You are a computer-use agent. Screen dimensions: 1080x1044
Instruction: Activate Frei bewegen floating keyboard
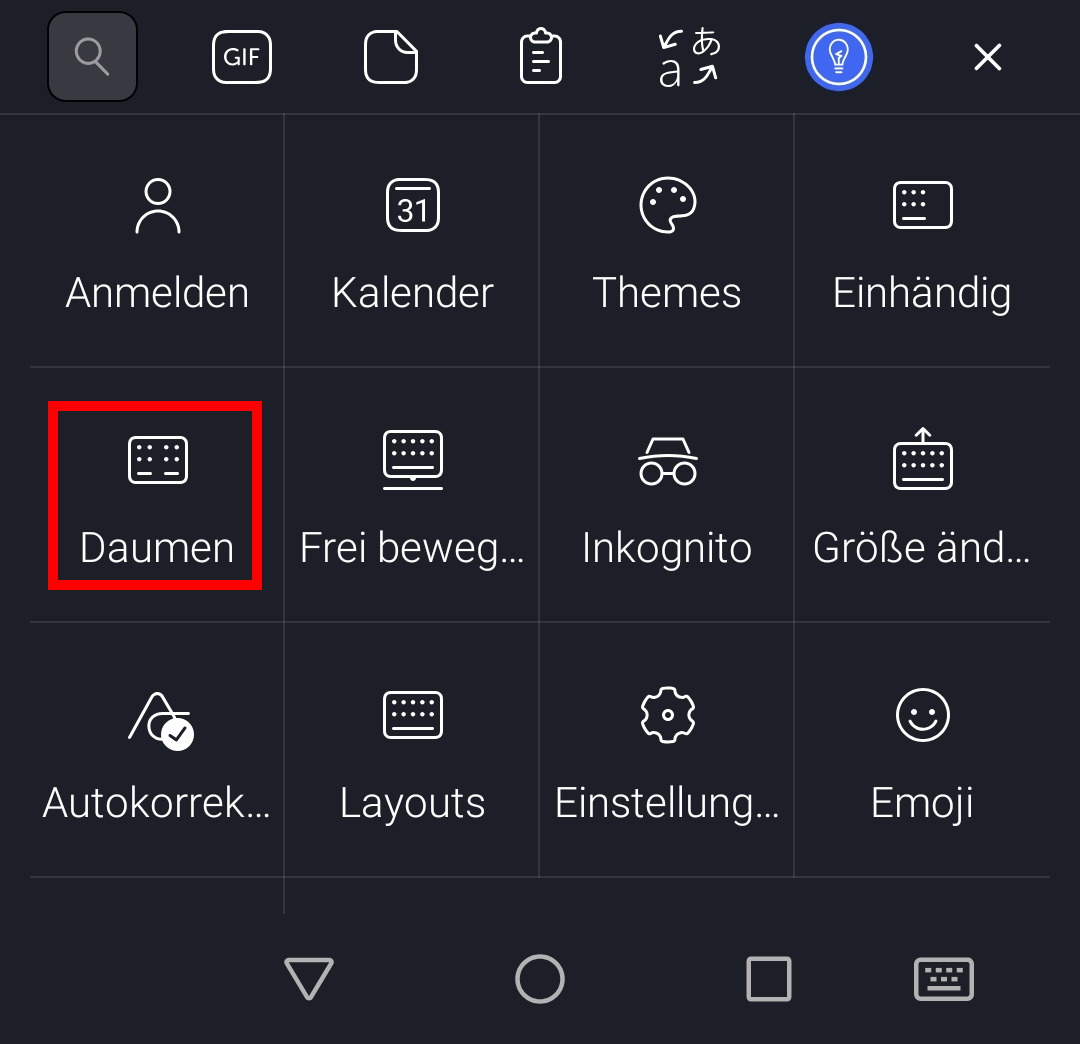pyautogui.click(x=412, y=497)
